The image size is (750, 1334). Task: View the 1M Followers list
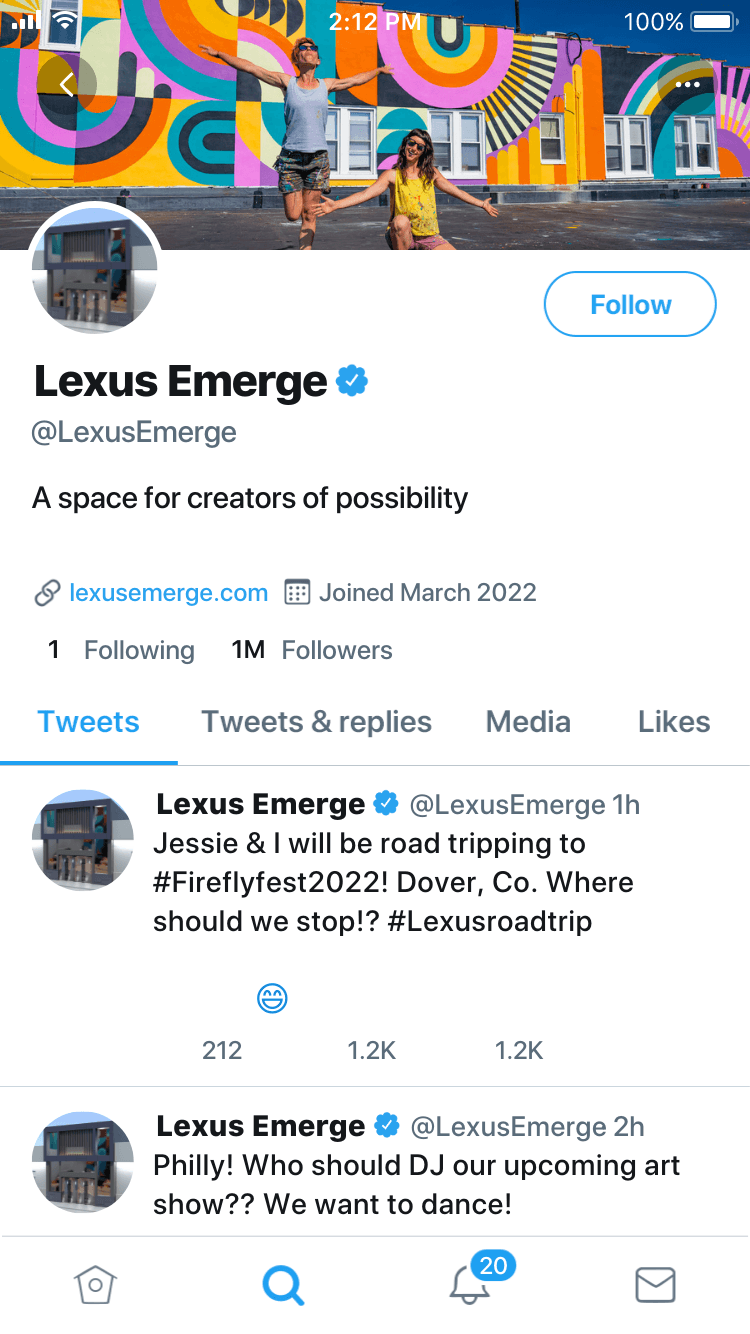tap(311, 650)
